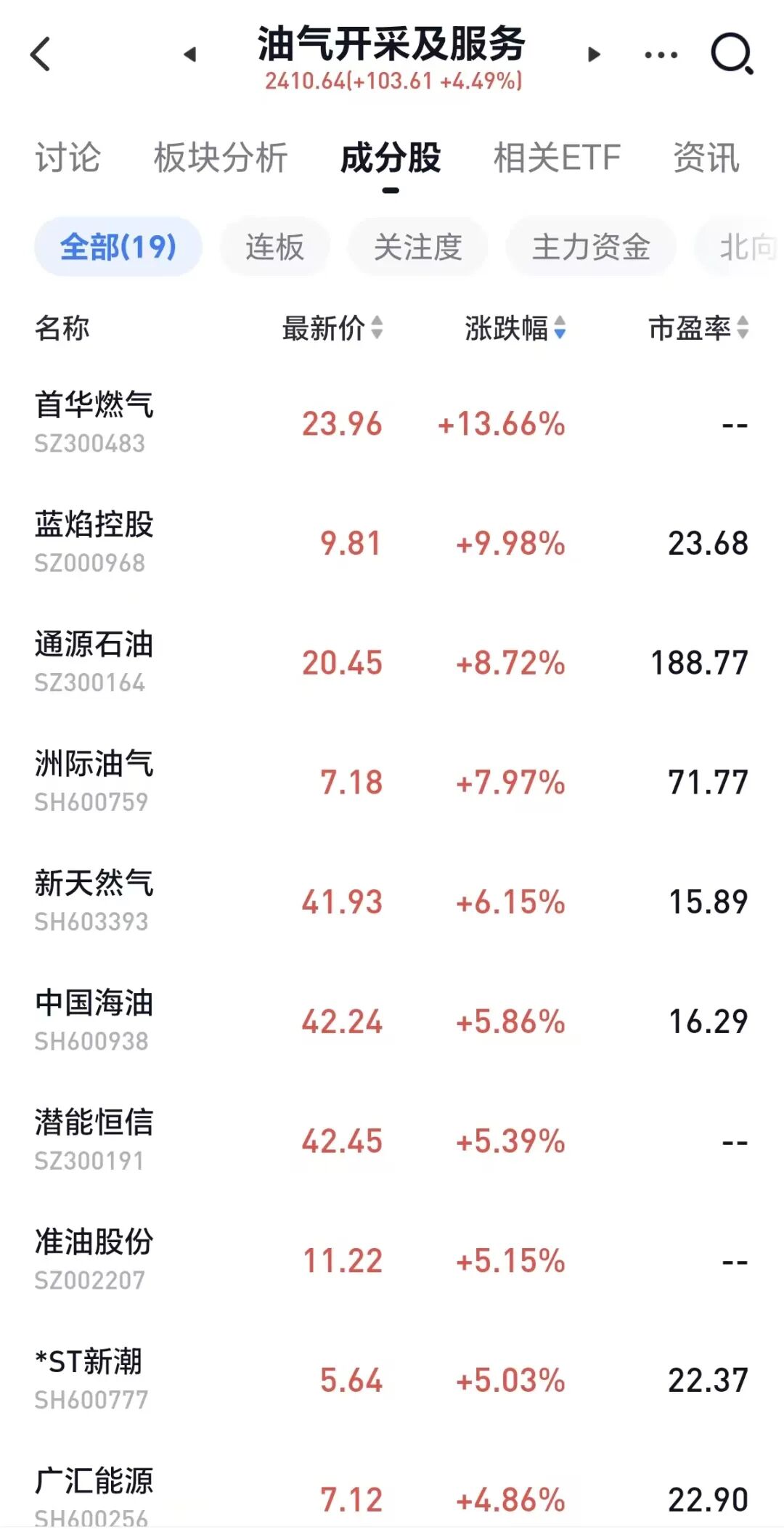This screenshot has height=1529, width=784.
Task: Select the 连板 filter chip
Action: click(274, 247)
